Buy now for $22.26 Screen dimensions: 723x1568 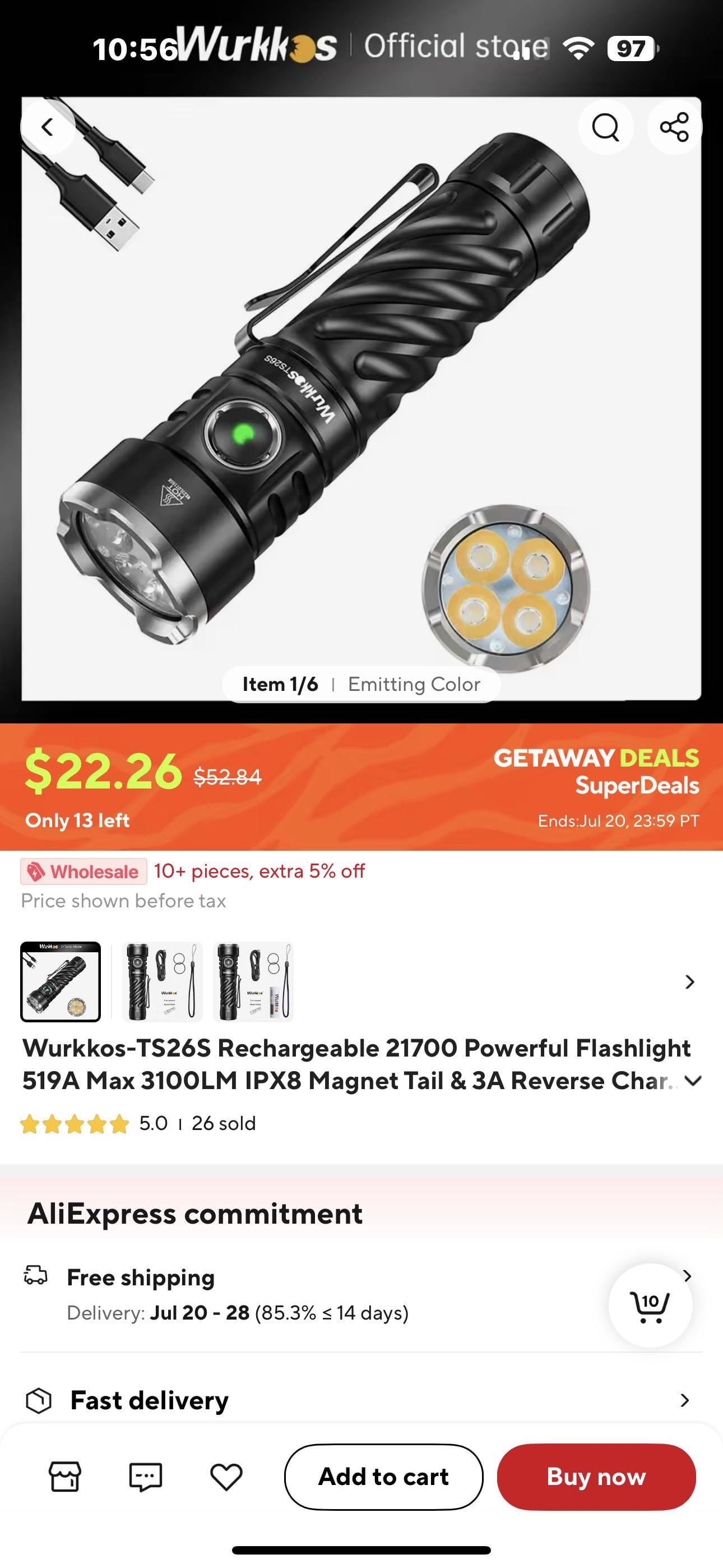coord(596,1477)
